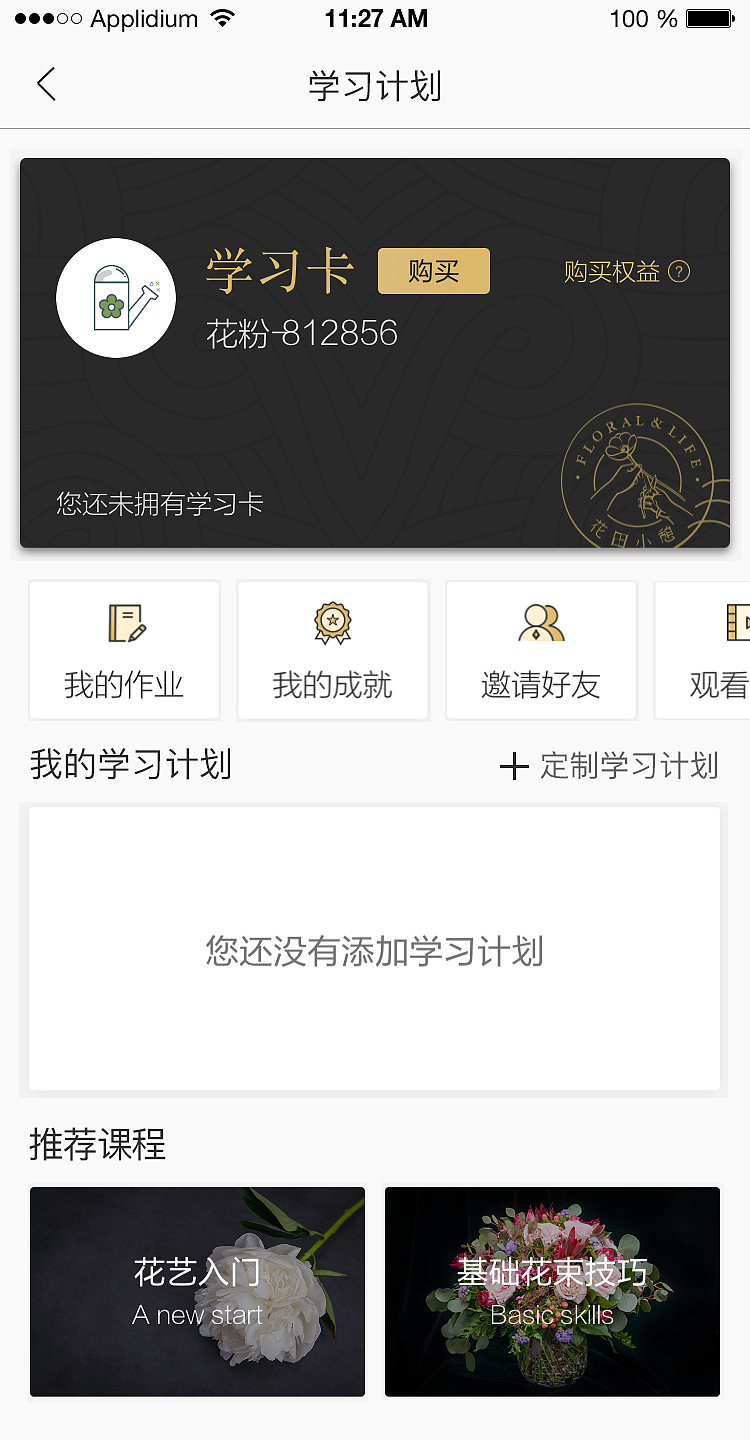The height and width of the screenshot is (1440, 750).
Task: Select the 我的成就 medal icon
Action: 333,622
